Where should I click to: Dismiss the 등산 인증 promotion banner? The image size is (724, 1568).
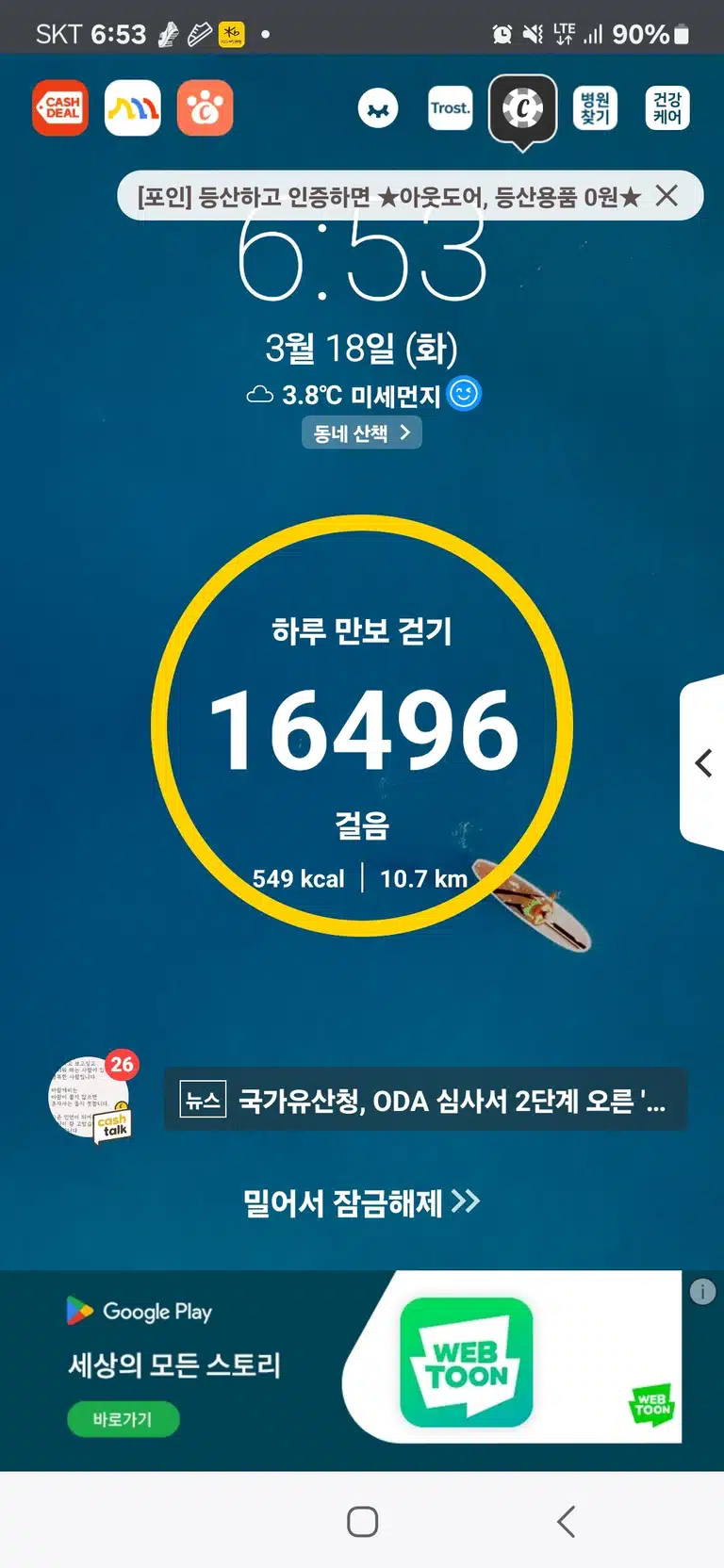[x=666, y=196]
